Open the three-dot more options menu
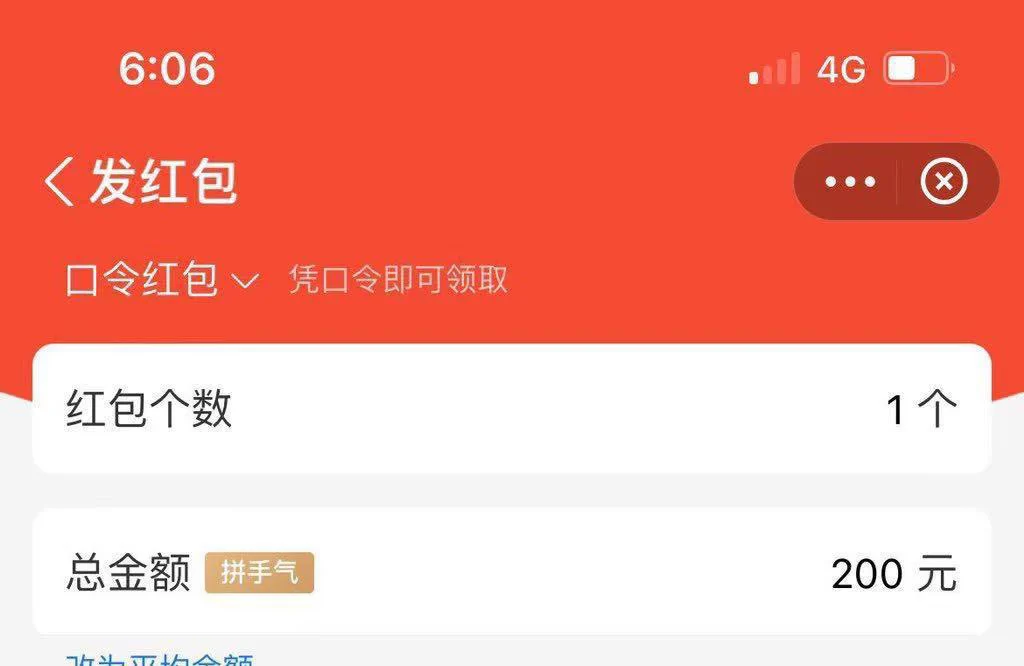Screen dimensions: 1024x666 click(849, 182)
